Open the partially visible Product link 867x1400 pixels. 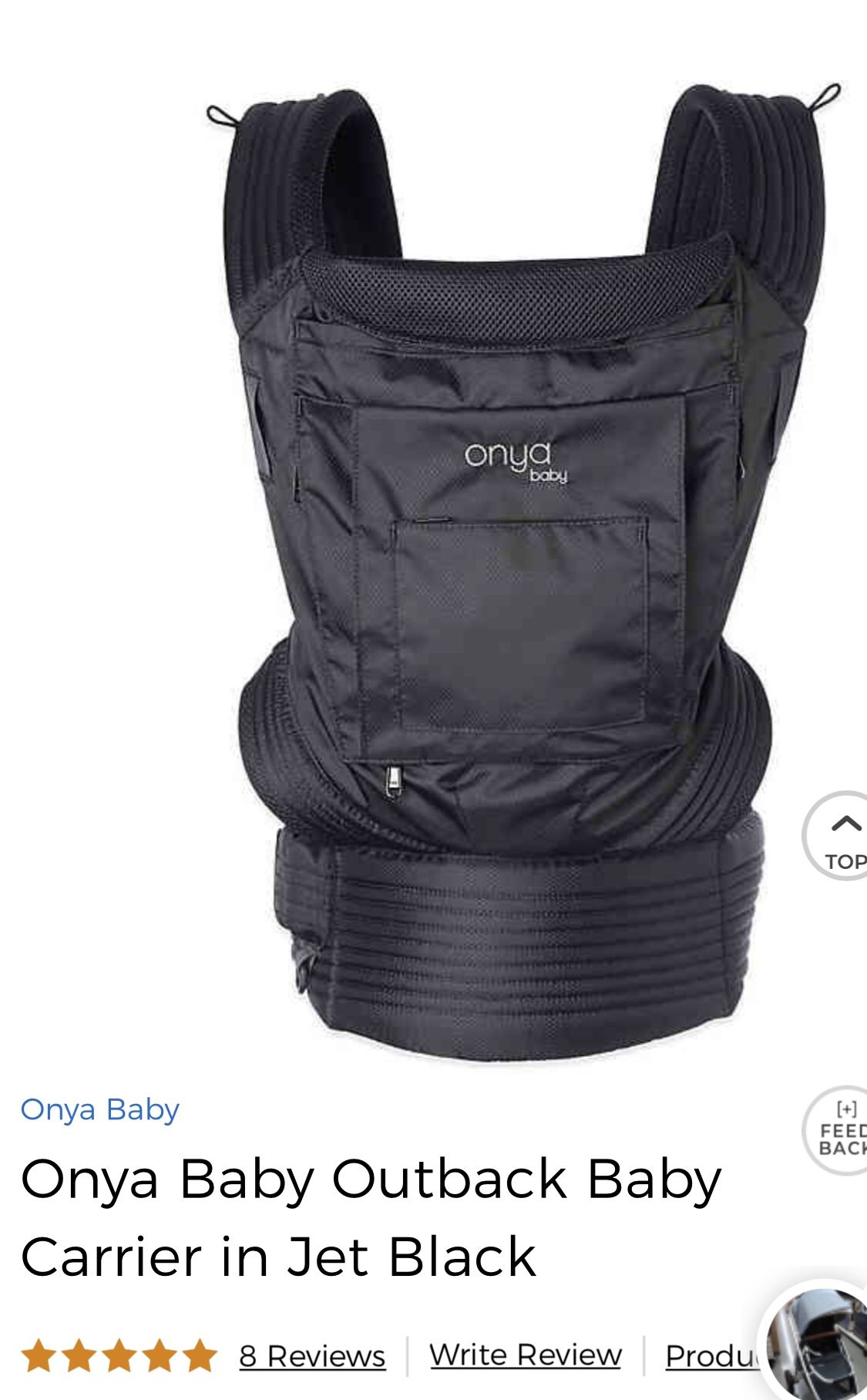pos(713,1355)
